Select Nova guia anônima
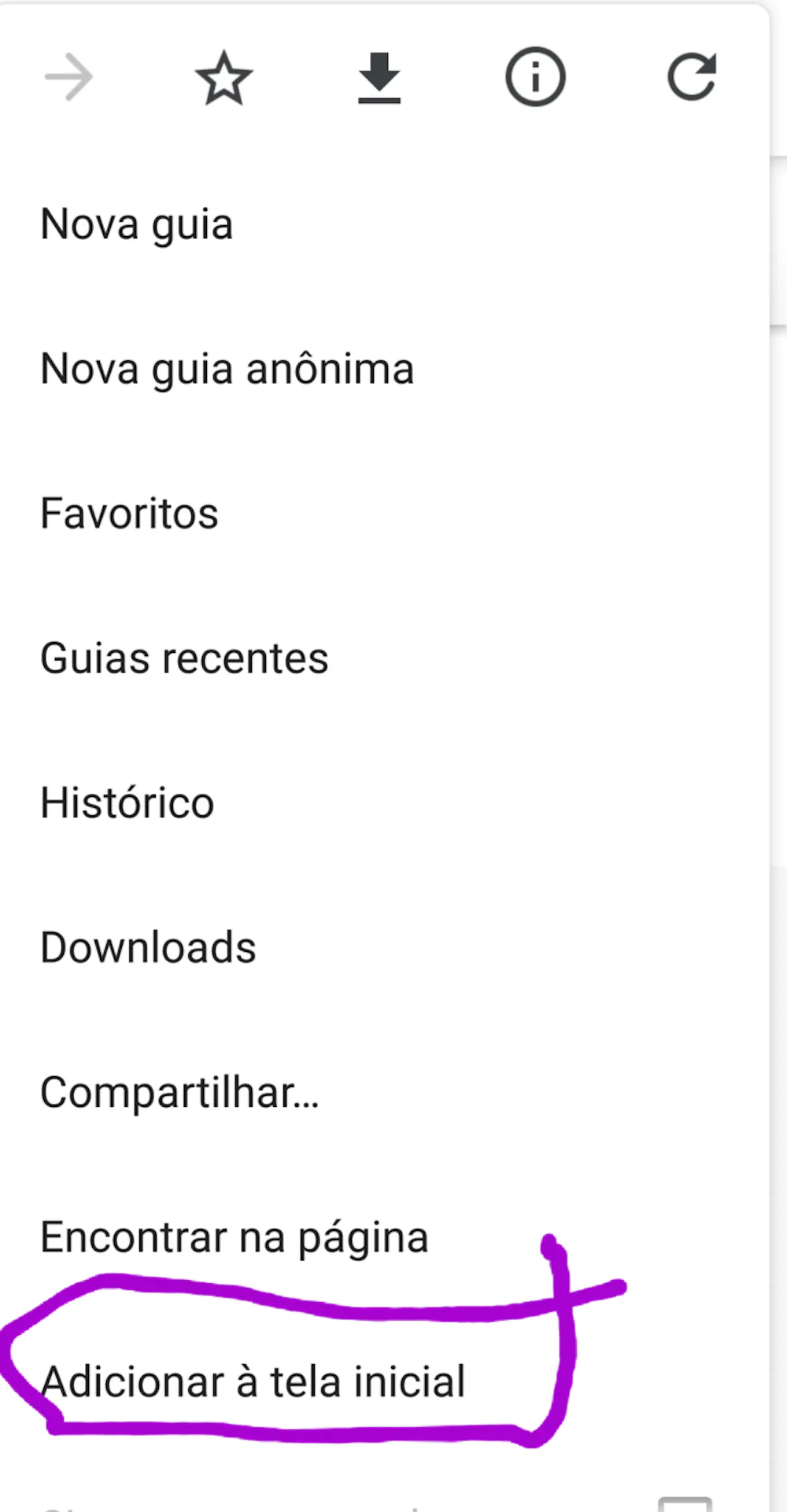 pyautogui.click(x=227, y=370)
